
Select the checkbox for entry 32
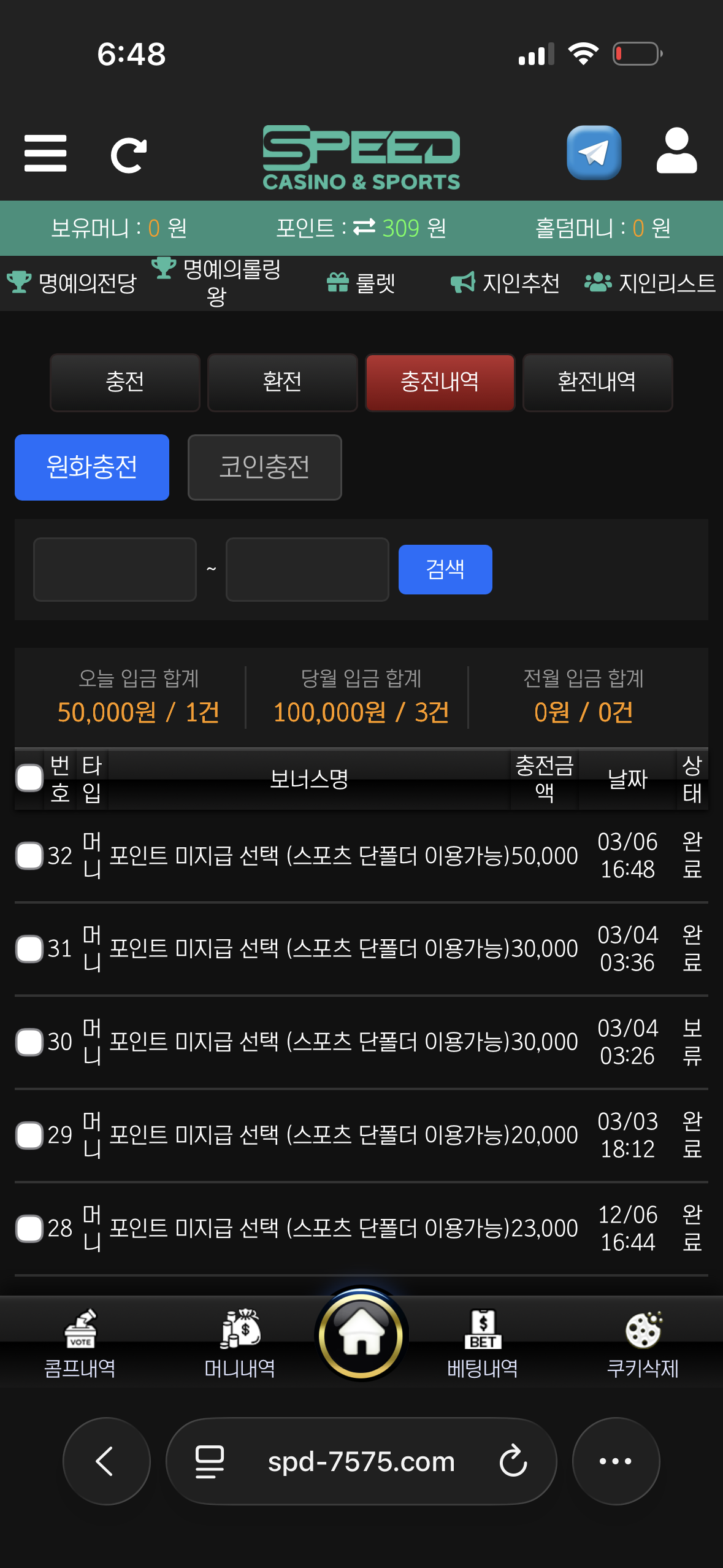click(x=29, y=855)
